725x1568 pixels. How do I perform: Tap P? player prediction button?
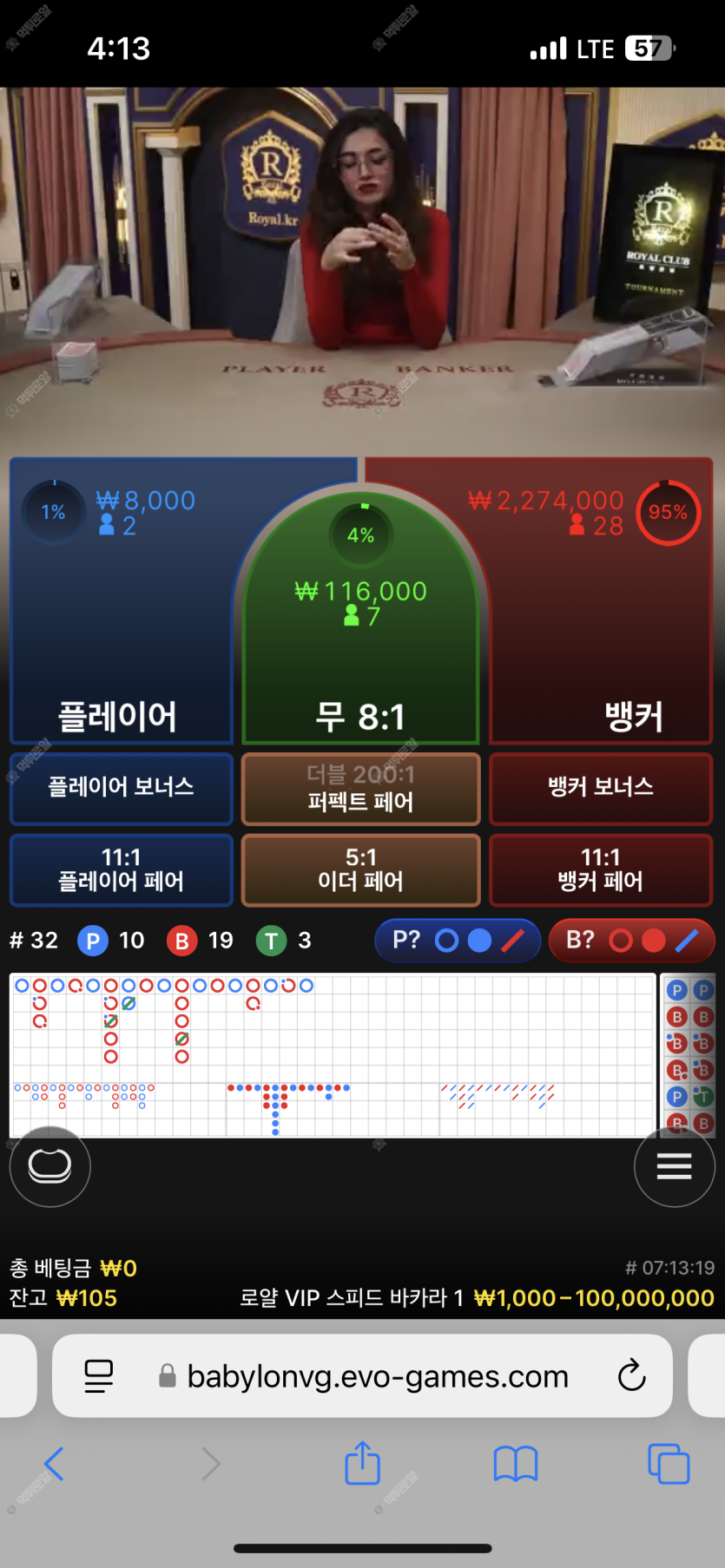coord(458,941)
